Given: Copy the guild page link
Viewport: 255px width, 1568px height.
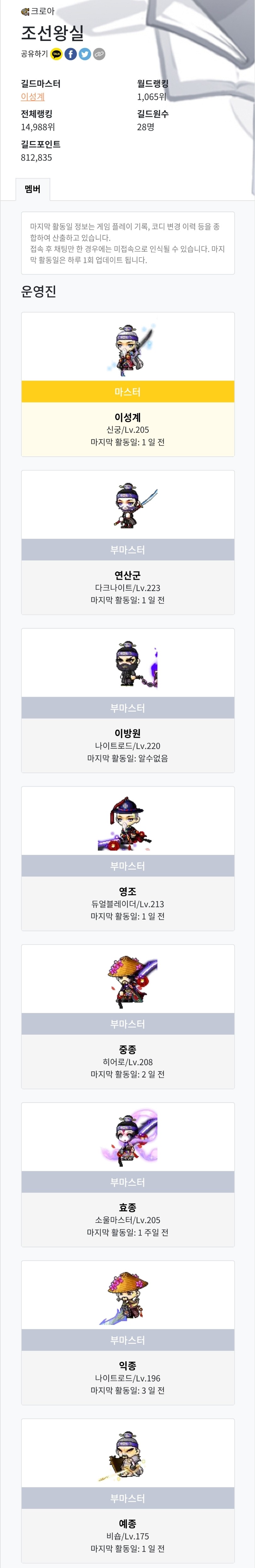Looking at the screenshot, I should click(99, 54).
